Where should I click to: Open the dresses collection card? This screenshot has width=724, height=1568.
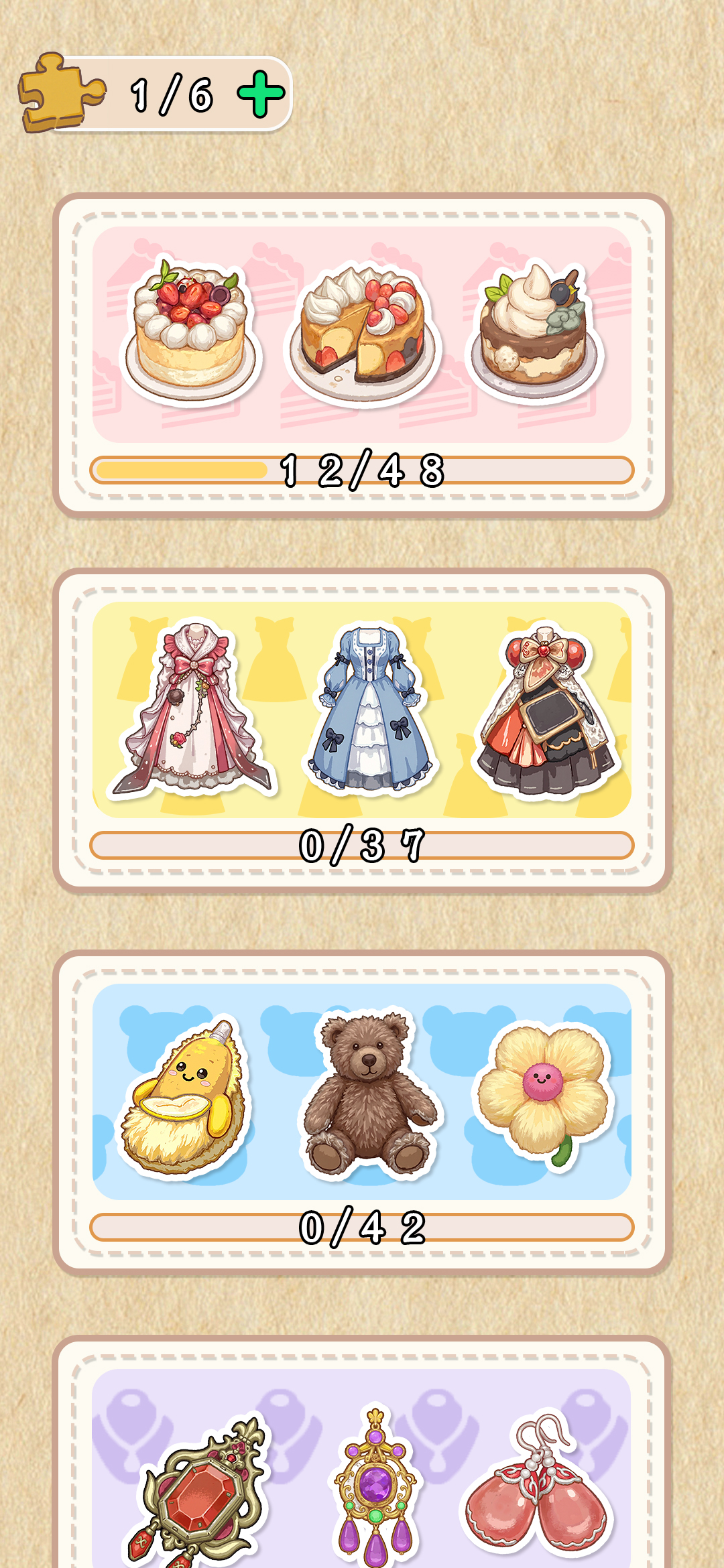click(x=362, y=729)
